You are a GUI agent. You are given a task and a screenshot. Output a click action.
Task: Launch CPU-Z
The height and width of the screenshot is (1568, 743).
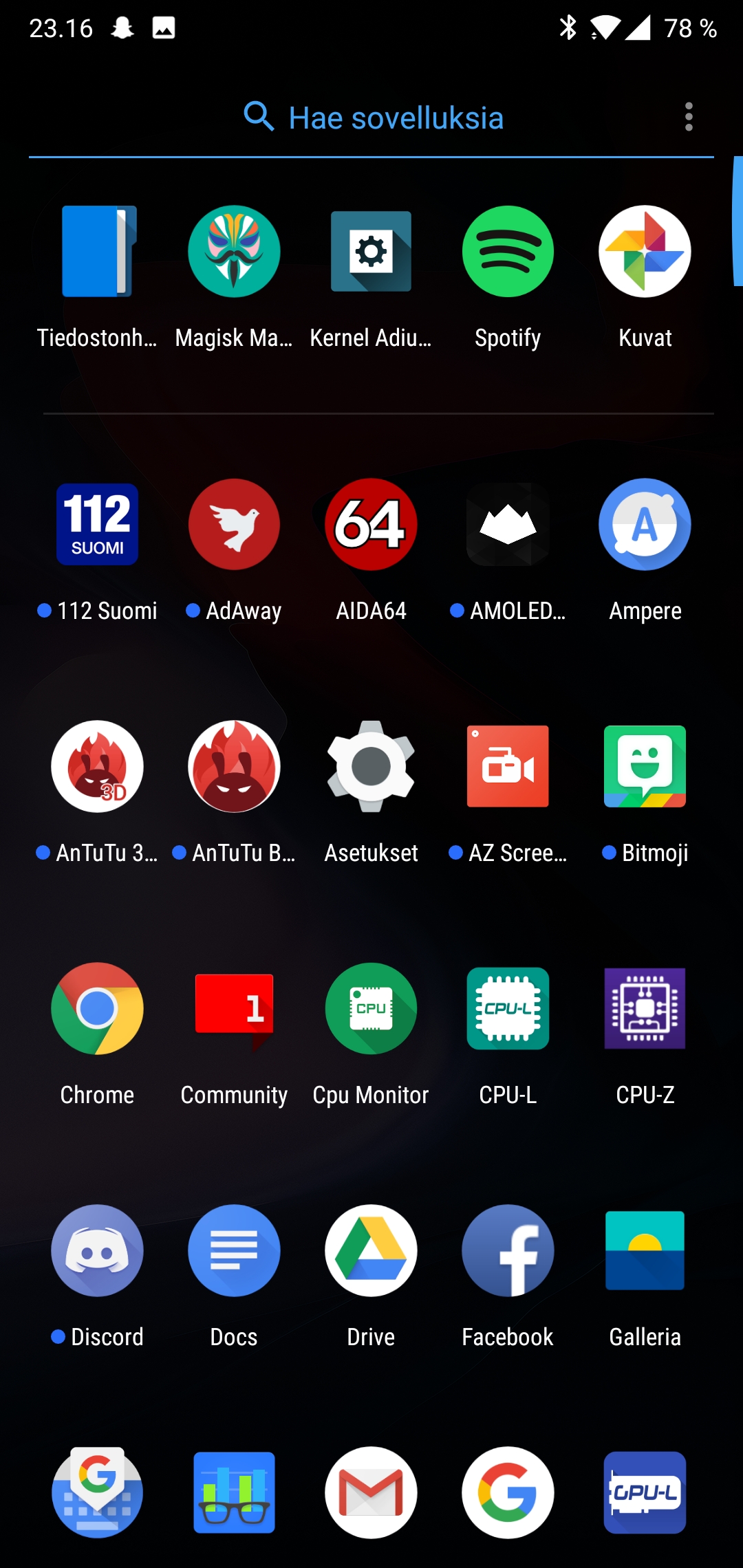pos(645,1009)
